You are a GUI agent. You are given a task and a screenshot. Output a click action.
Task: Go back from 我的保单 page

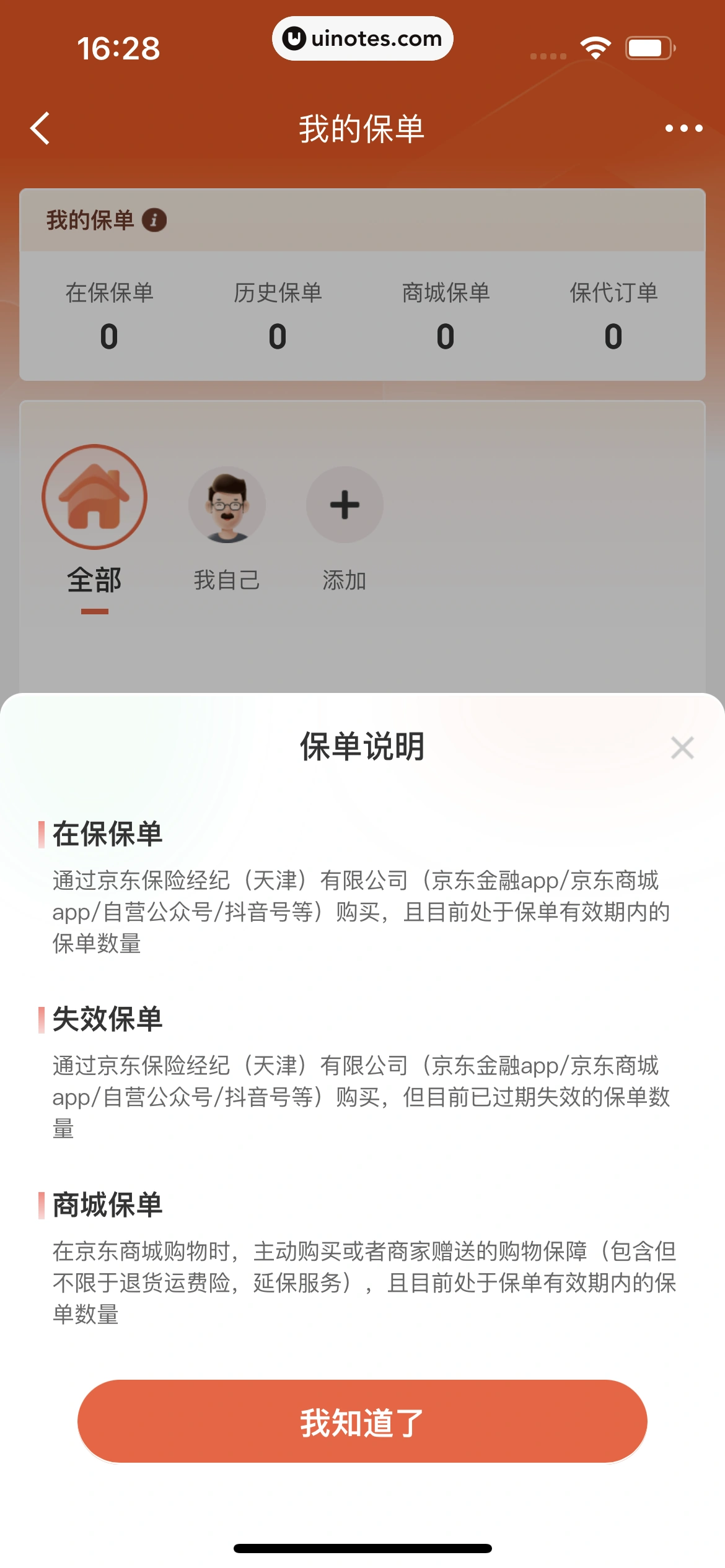41,129
